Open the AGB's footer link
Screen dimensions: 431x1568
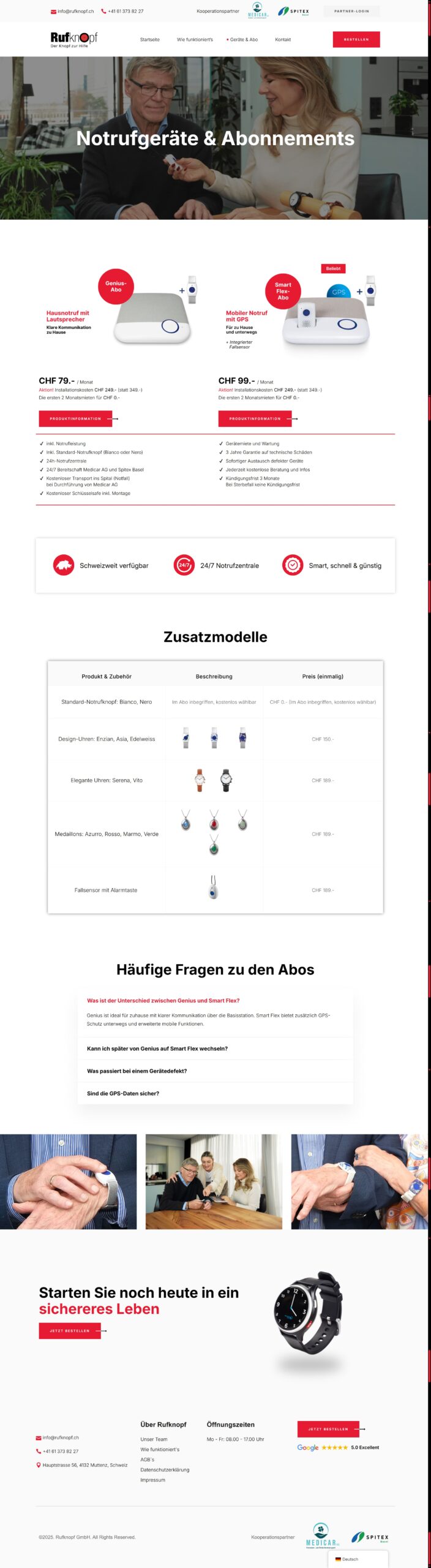(147, 1459)
